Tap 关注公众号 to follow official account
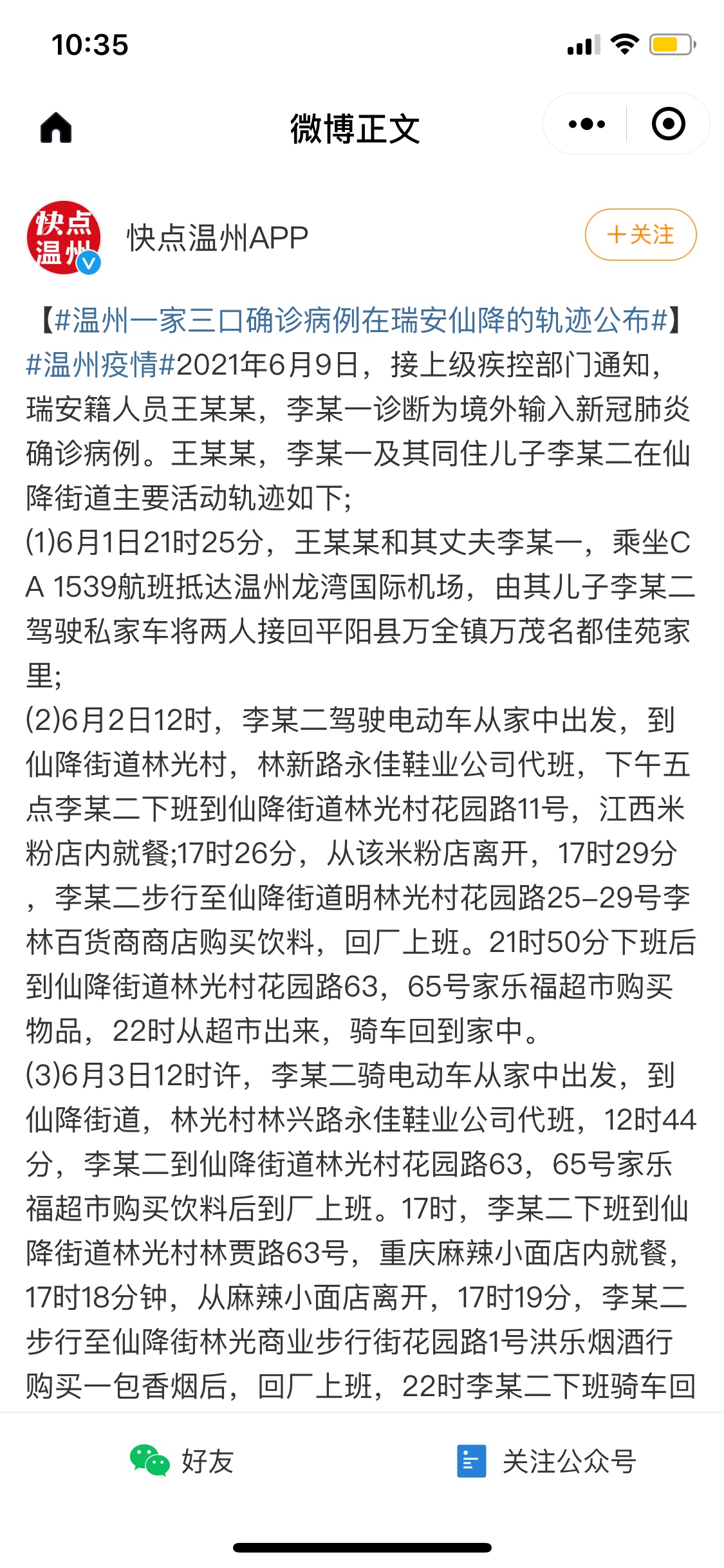 546,1461
